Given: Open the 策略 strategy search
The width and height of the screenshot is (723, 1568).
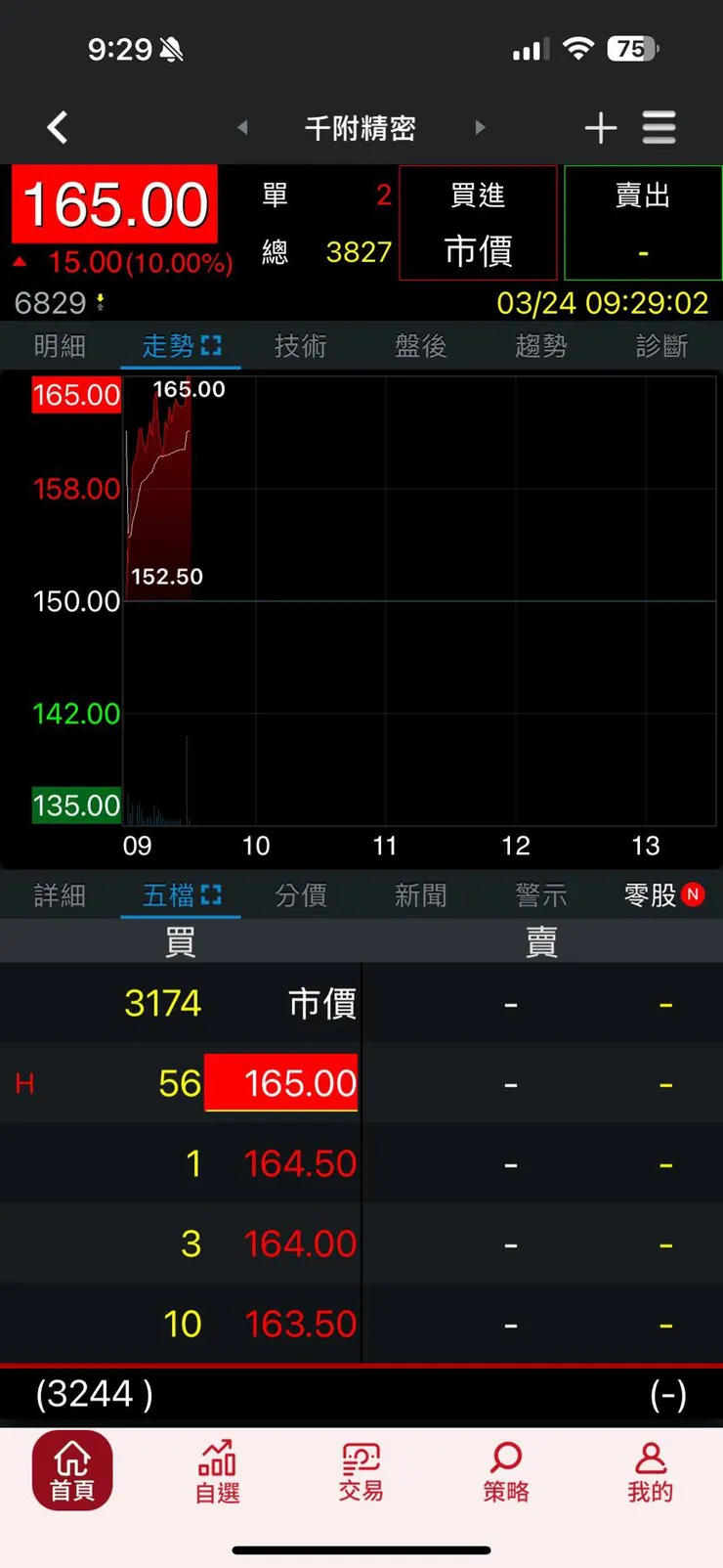Looking at the screenshot, I should (x=504, y=1471).
